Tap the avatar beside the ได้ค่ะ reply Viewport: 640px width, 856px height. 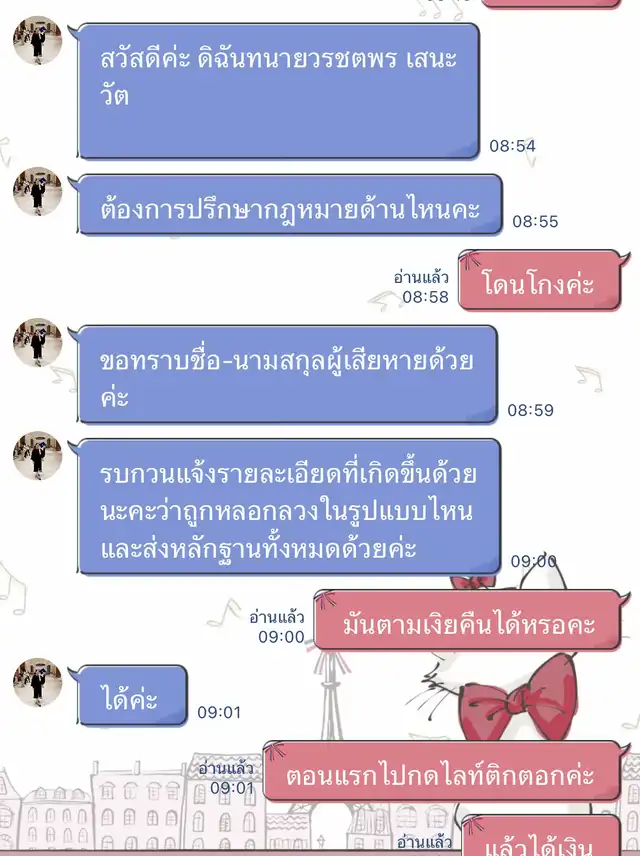coord(37,683)
